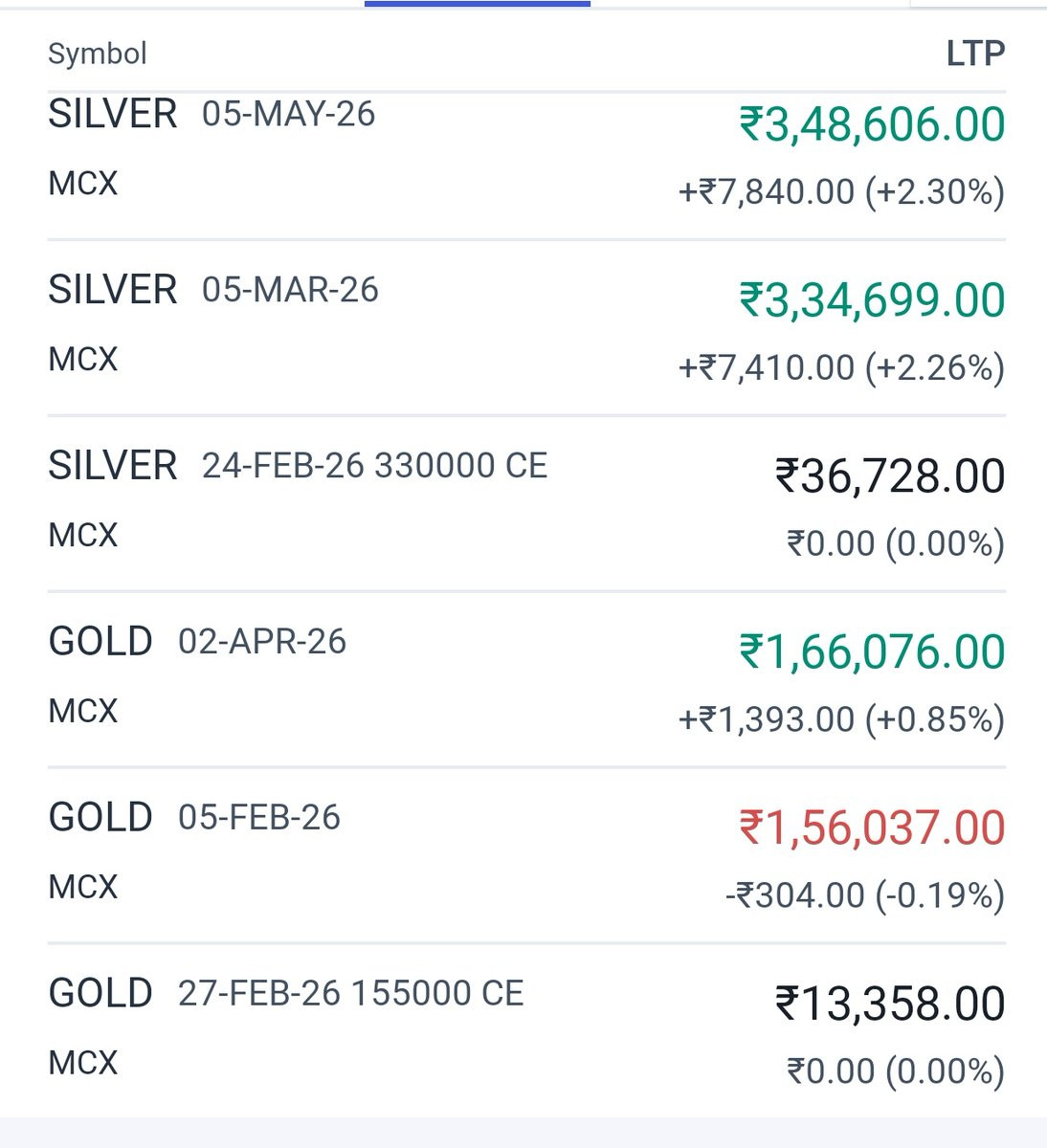The image size is (1047, 1148).
Task: Open SILVER 24-FEB-26 330000 CE option
Action: point(297,500)
